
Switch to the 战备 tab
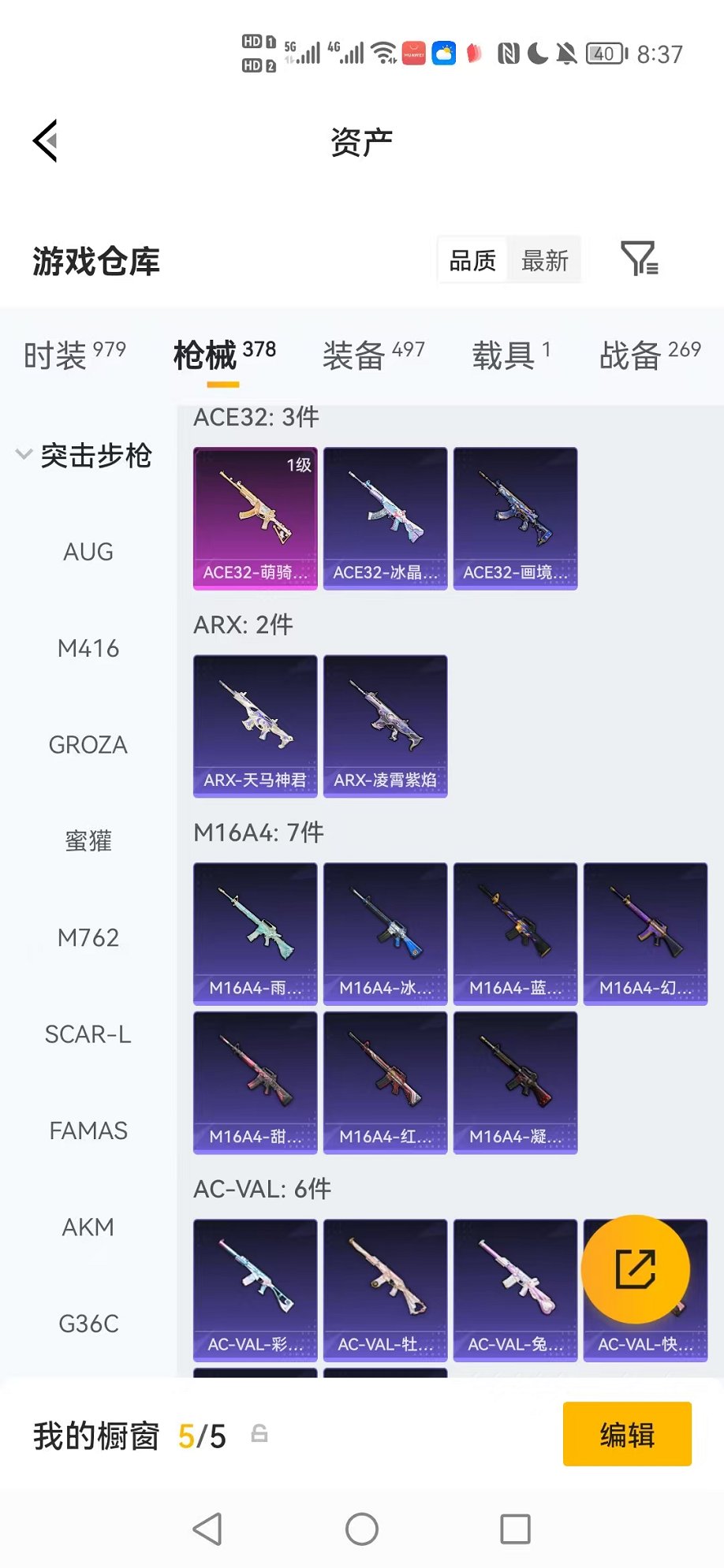coord(649,355)
